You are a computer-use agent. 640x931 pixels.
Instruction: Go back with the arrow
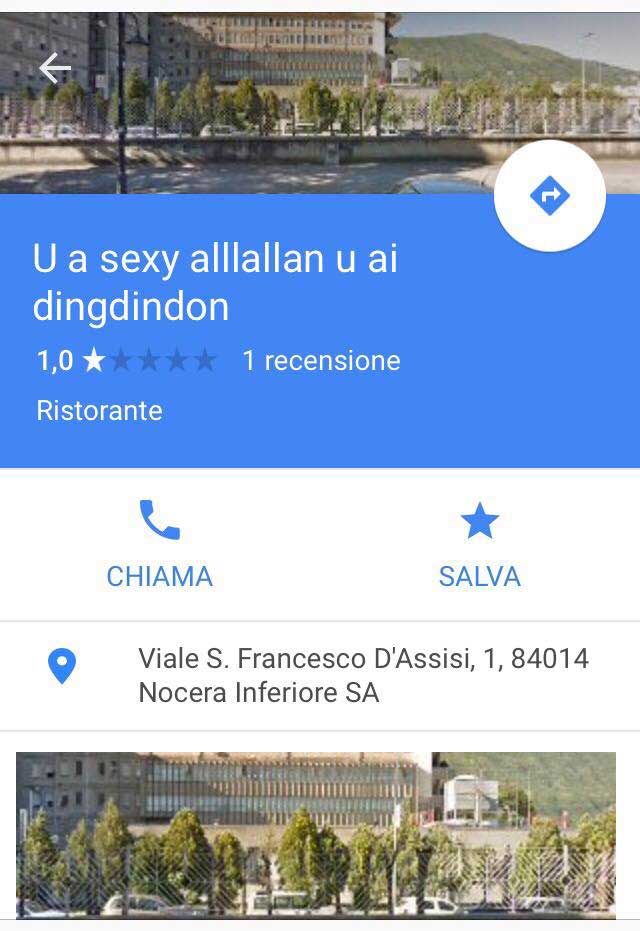click(x=55, y=68)
